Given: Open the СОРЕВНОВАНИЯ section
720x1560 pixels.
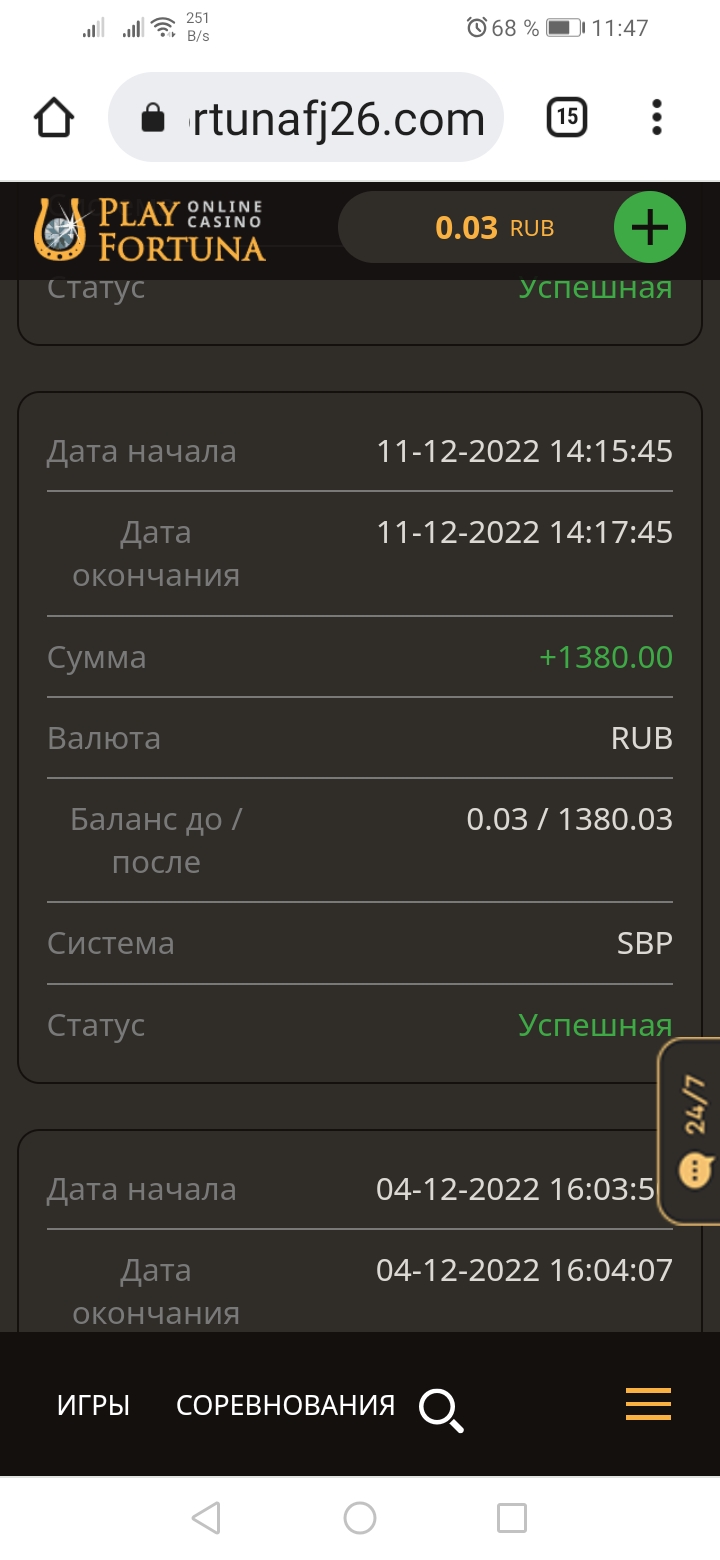Looking at the screenshot, I should point(285,1405).
